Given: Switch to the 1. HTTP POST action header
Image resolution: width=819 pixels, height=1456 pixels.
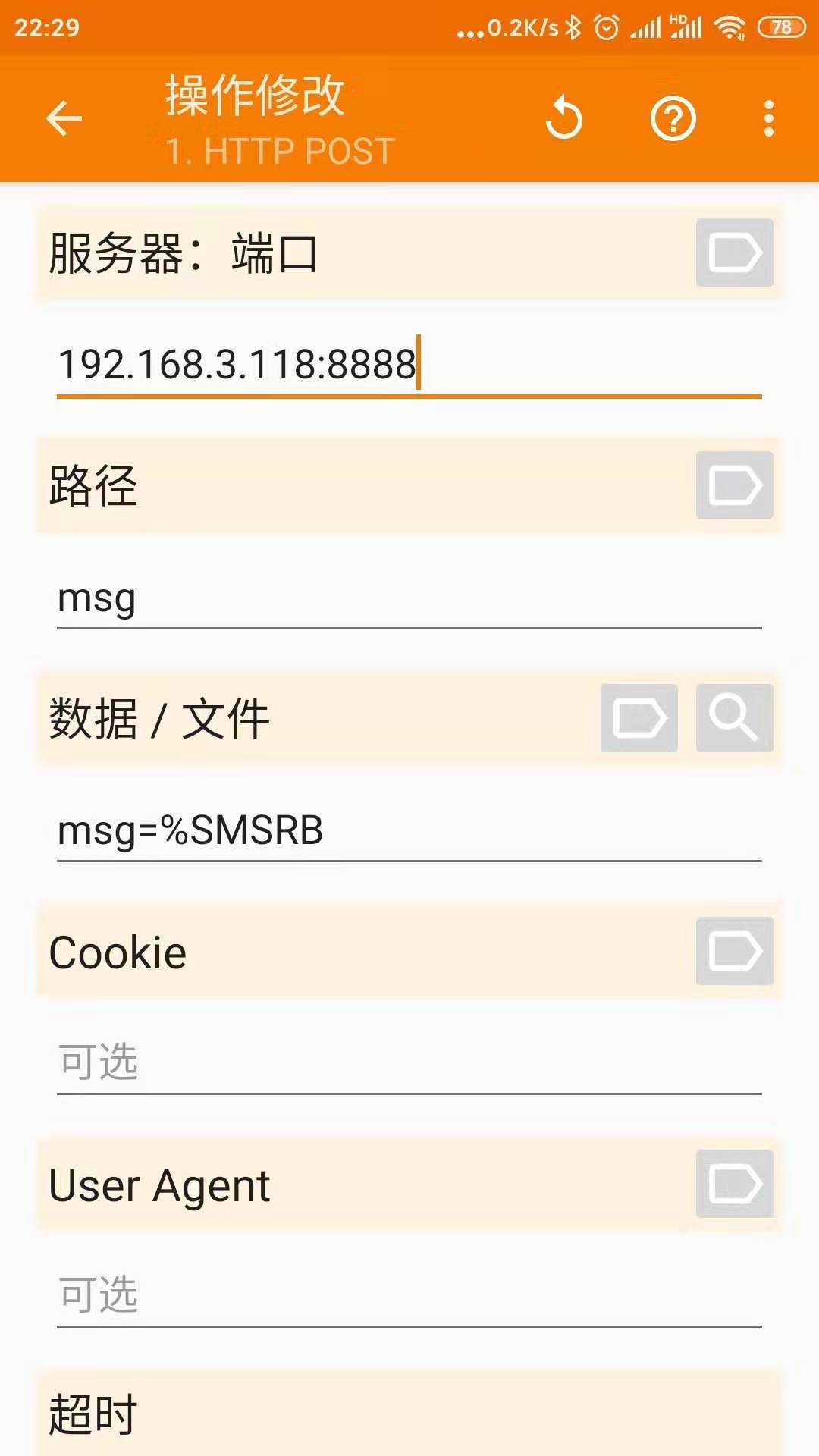Looking at the screenshot, I should pos(278,149).
